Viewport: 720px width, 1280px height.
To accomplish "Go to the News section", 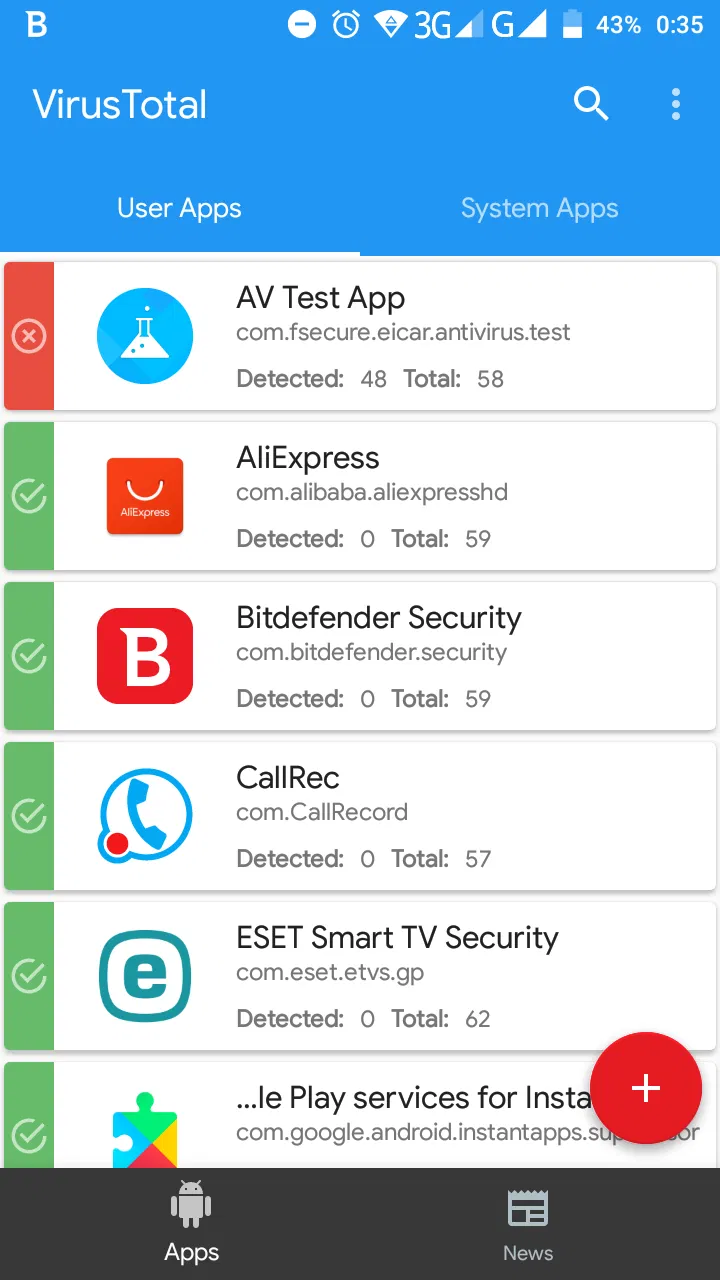I will tap(527, 1224).
